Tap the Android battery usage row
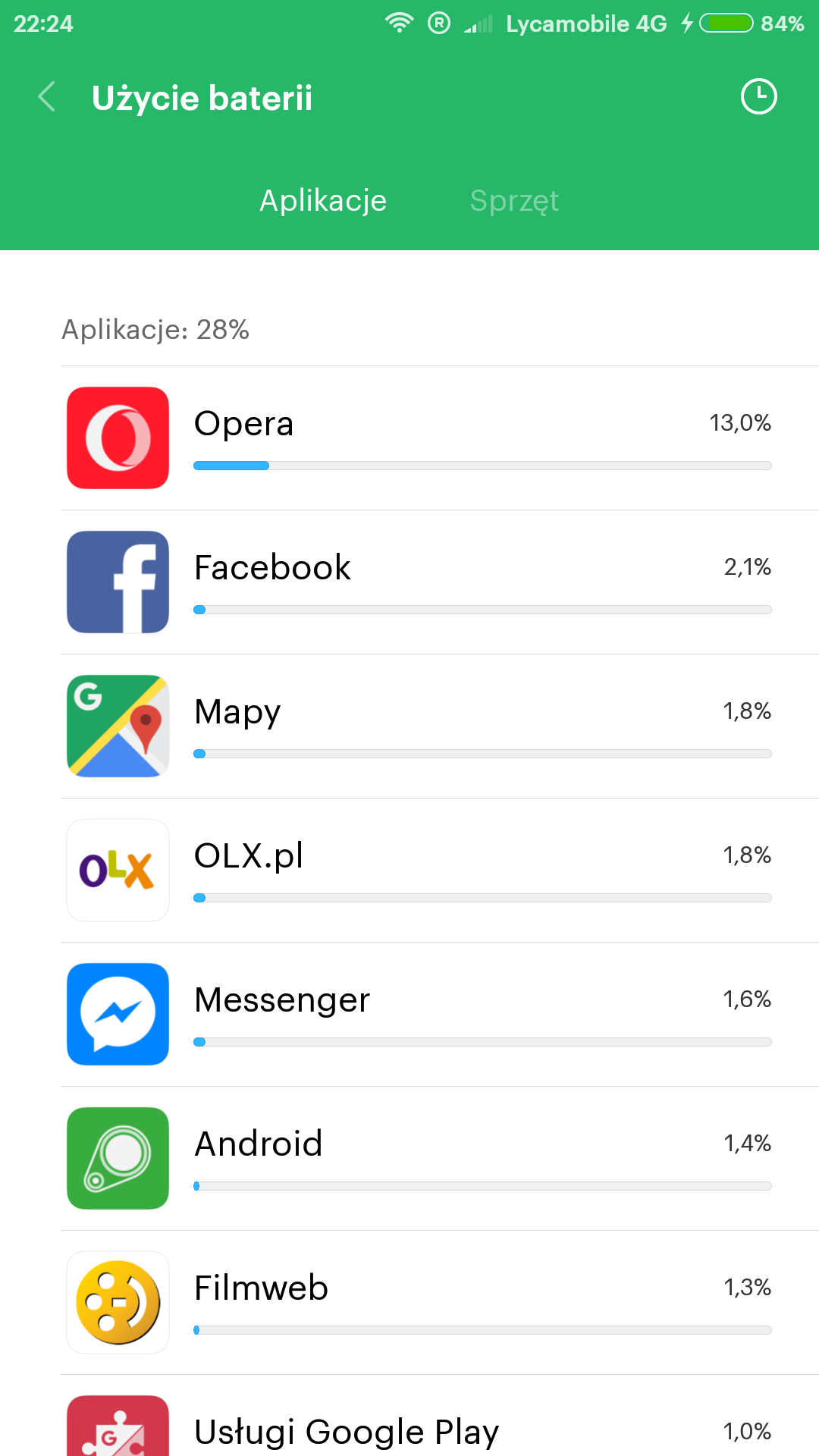The height and width of the screenshot is (1456, 819). click(440, 1159)
